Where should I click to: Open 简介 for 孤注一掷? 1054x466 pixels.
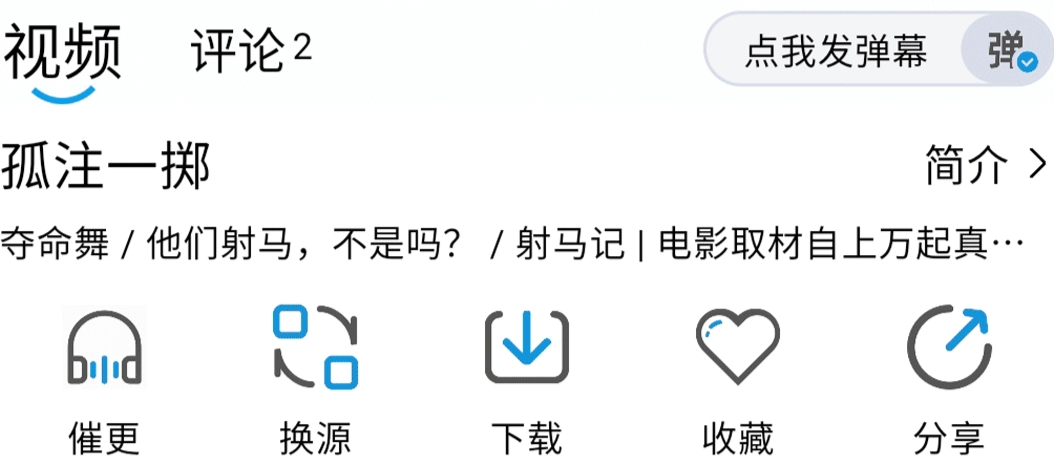click(986, 165)
